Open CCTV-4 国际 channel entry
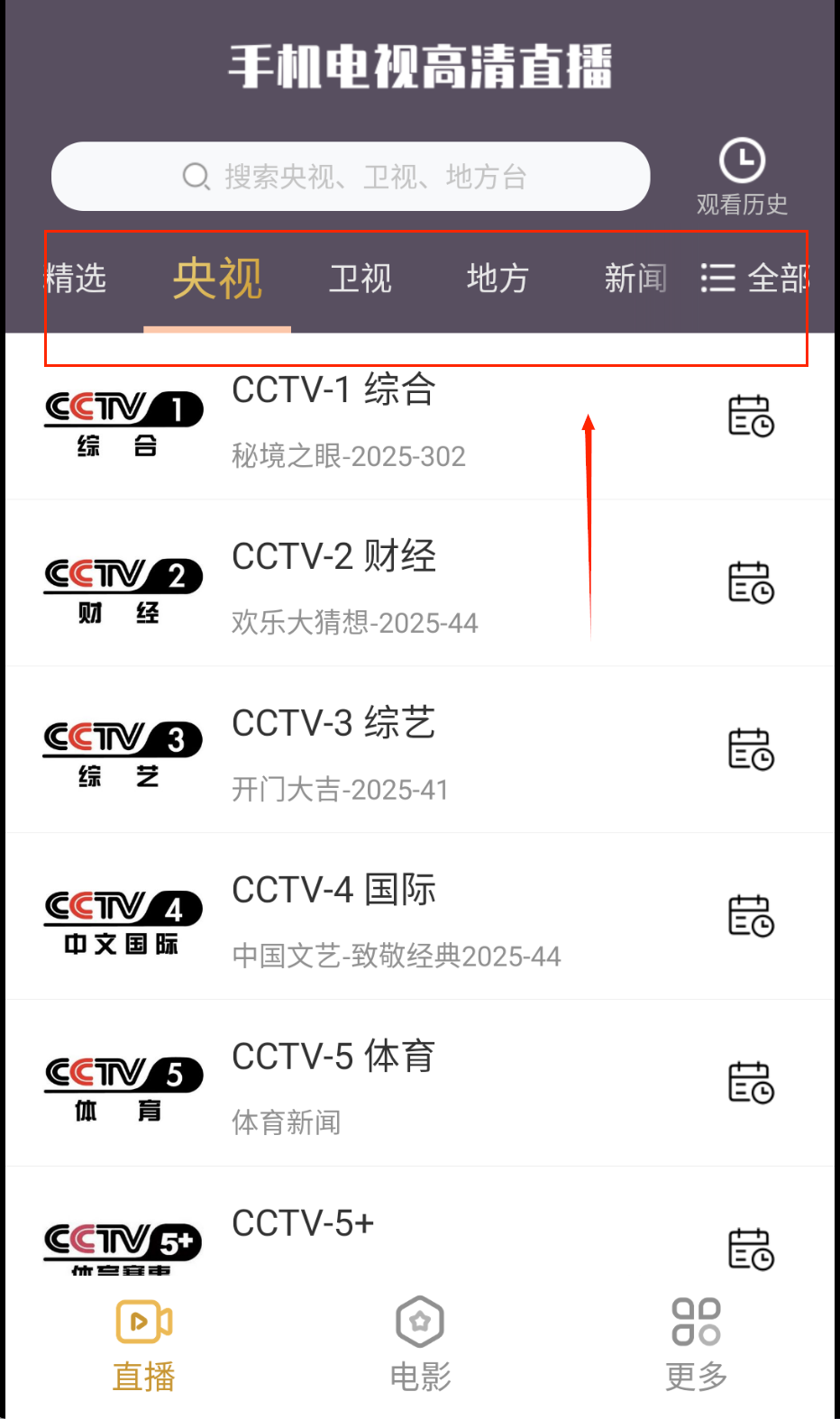 tap(333, 889)
